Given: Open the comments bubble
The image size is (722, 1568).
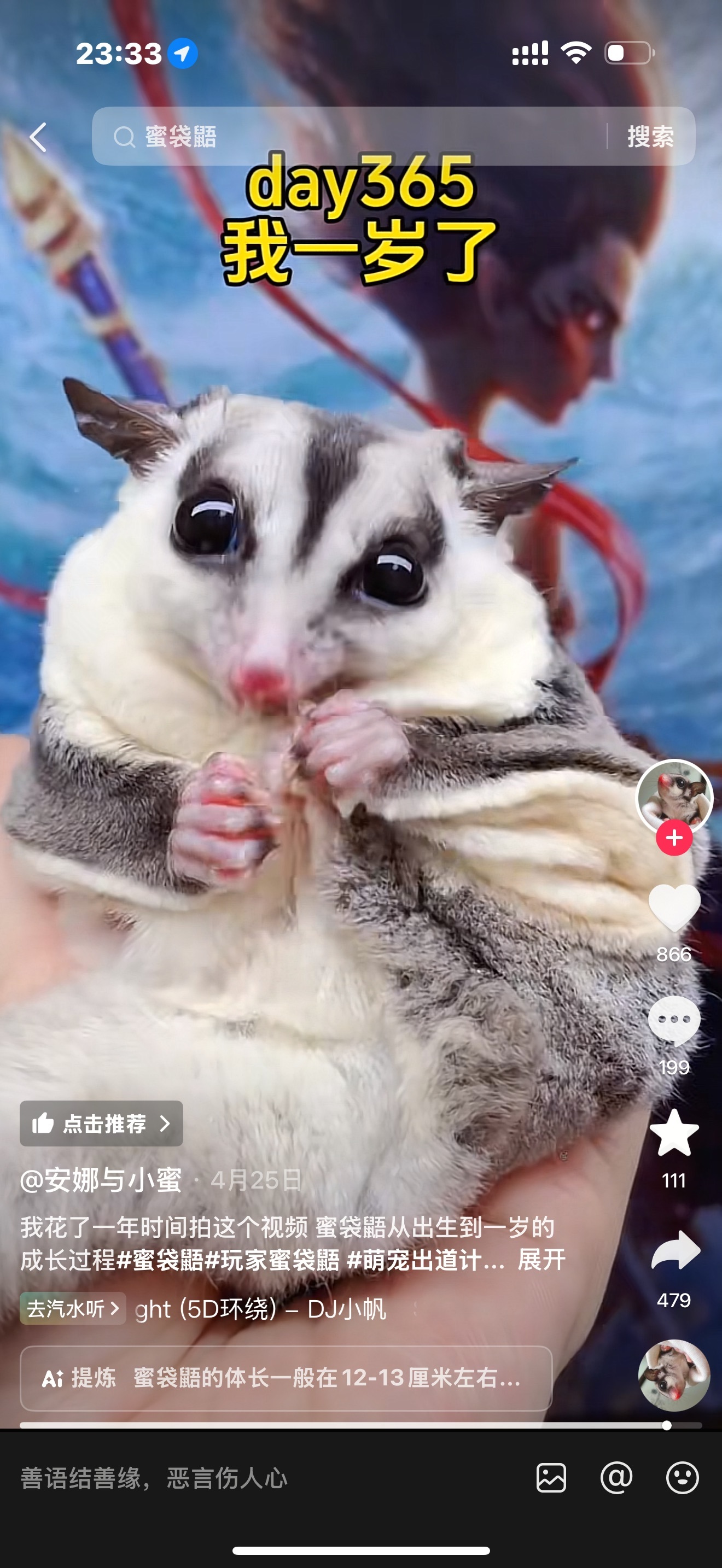Looking at the screenshot, I should [674, 1020].
